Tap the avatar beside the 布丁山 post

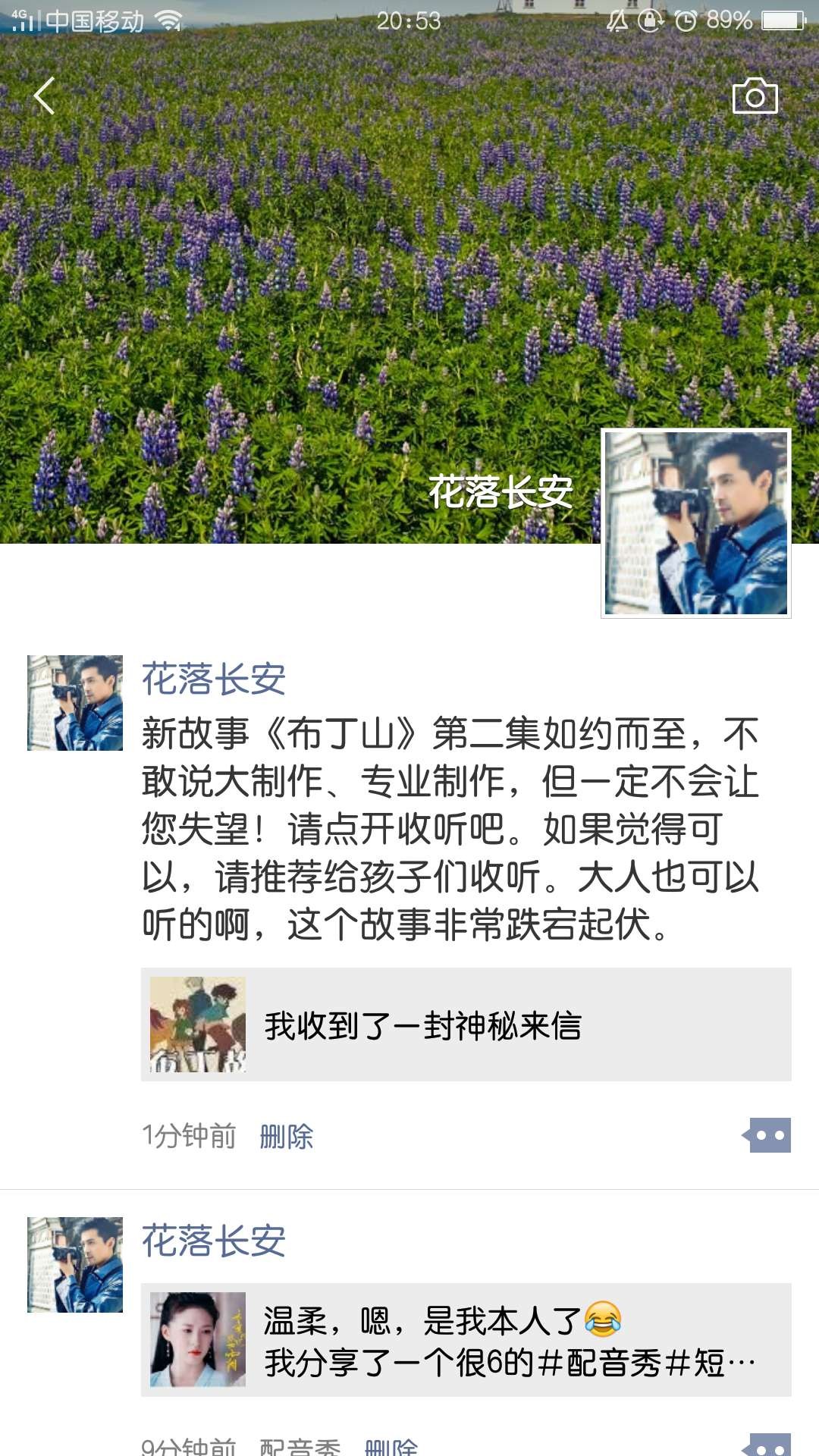pyautogui.click(x=75, y=703)
